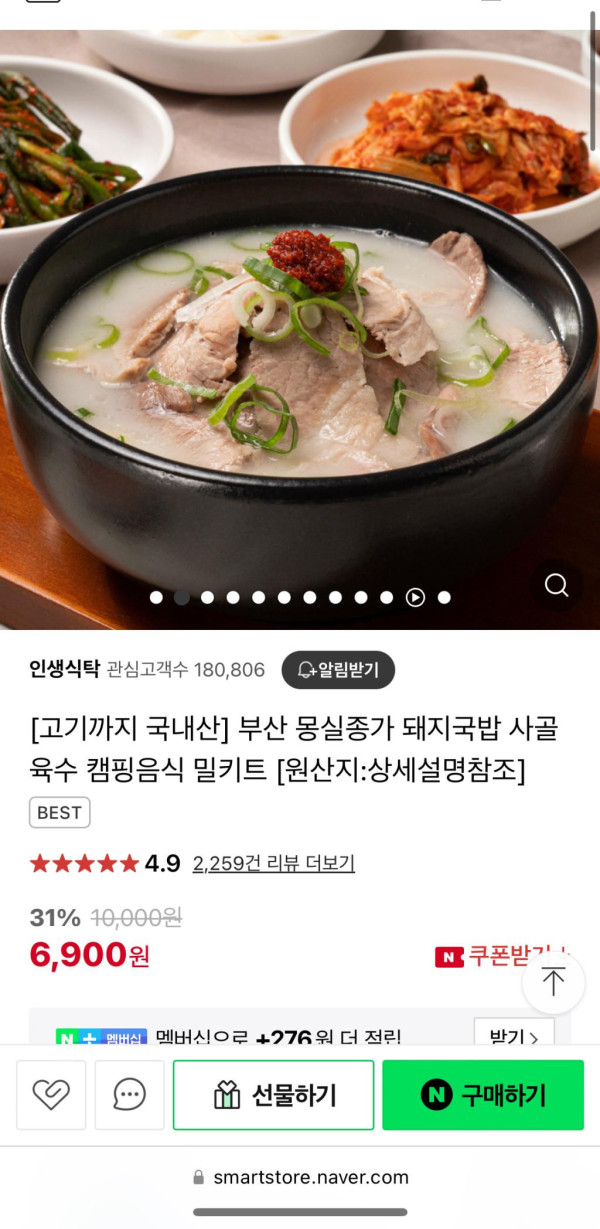
Task: Add this product to wishlist heart
Action: (x=51, y=1095)
